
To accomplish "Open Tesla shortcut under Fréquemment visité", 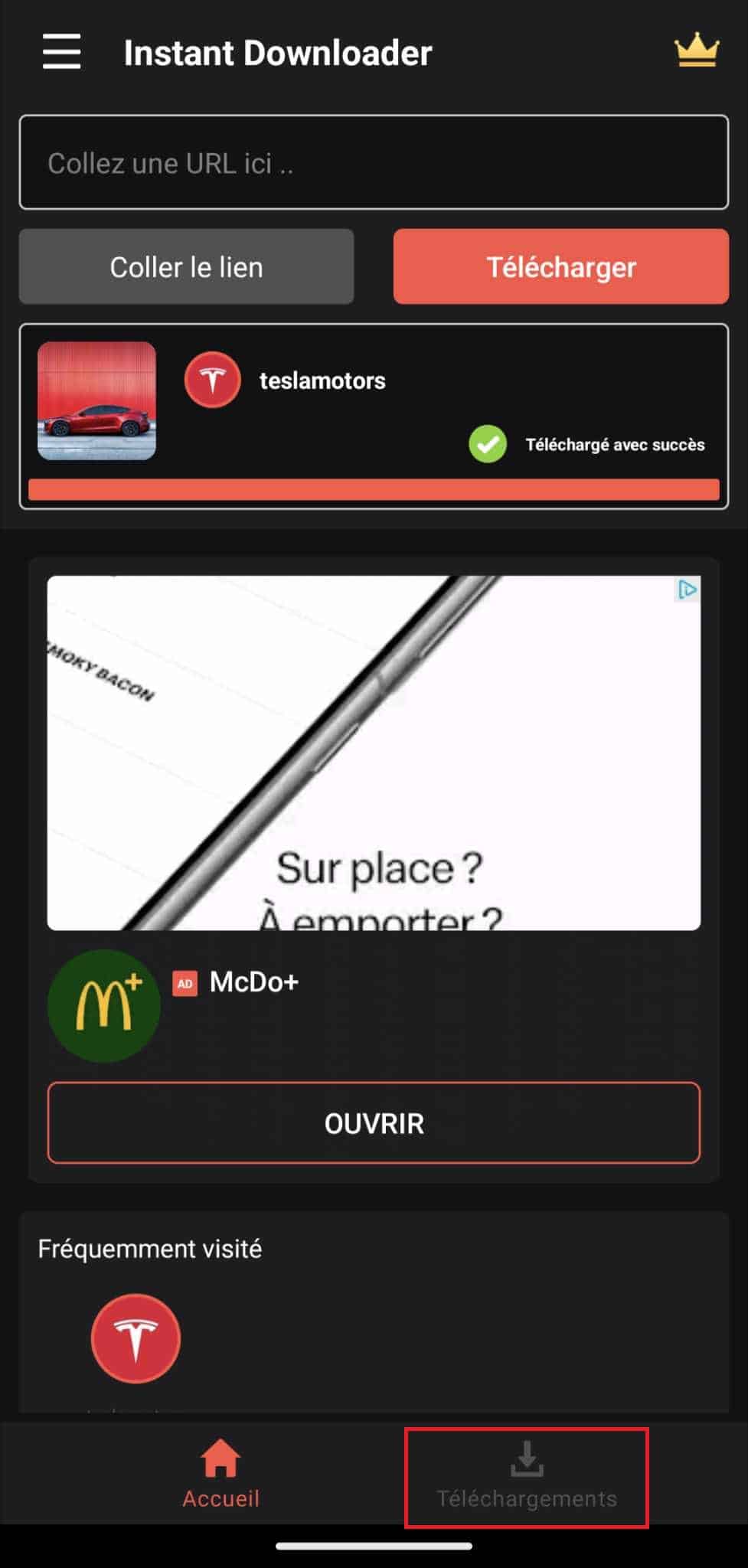I will 136,1338.
